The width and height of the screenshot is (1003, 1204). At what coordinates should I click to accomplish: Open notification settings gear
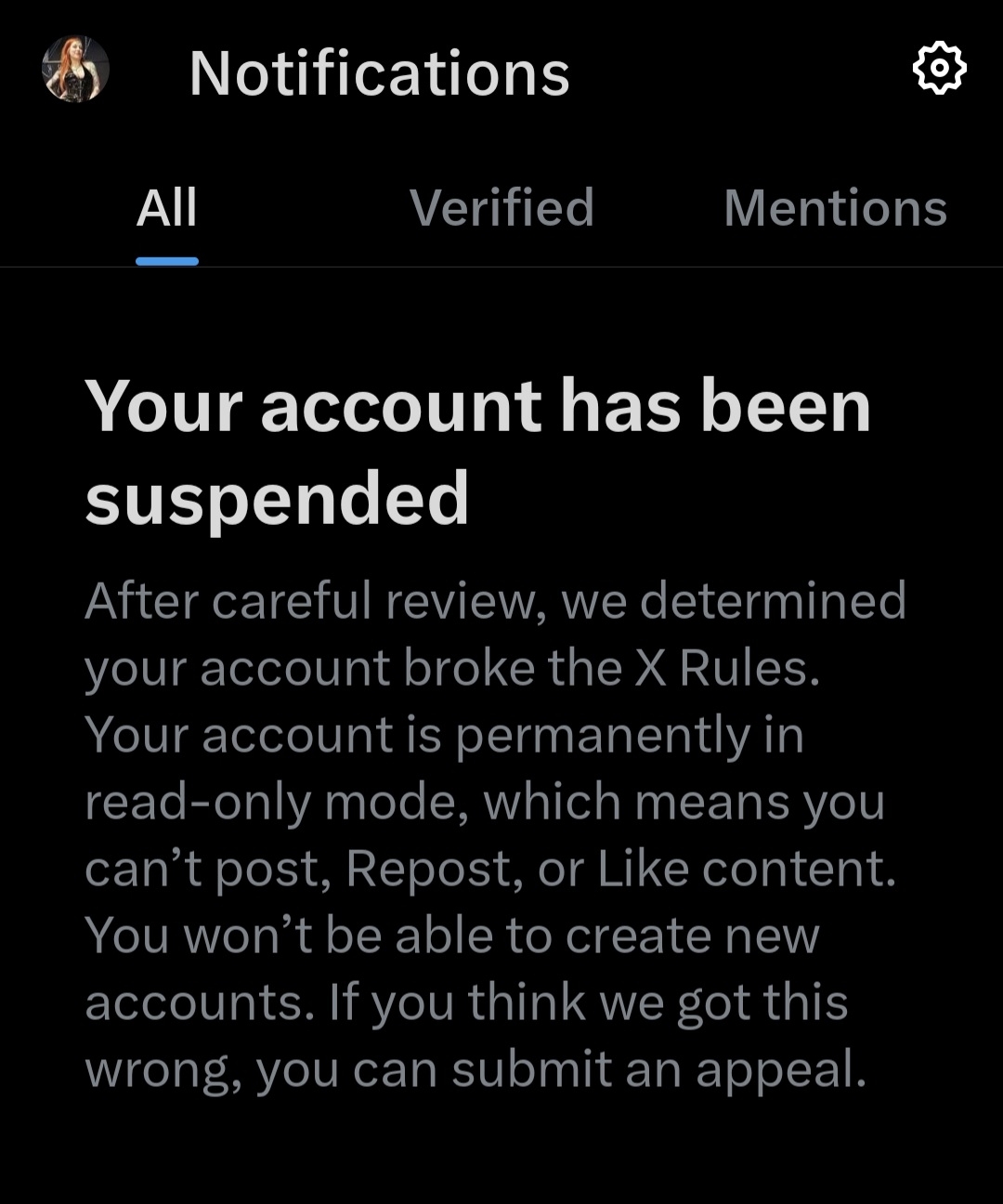(x=939, y=68)
